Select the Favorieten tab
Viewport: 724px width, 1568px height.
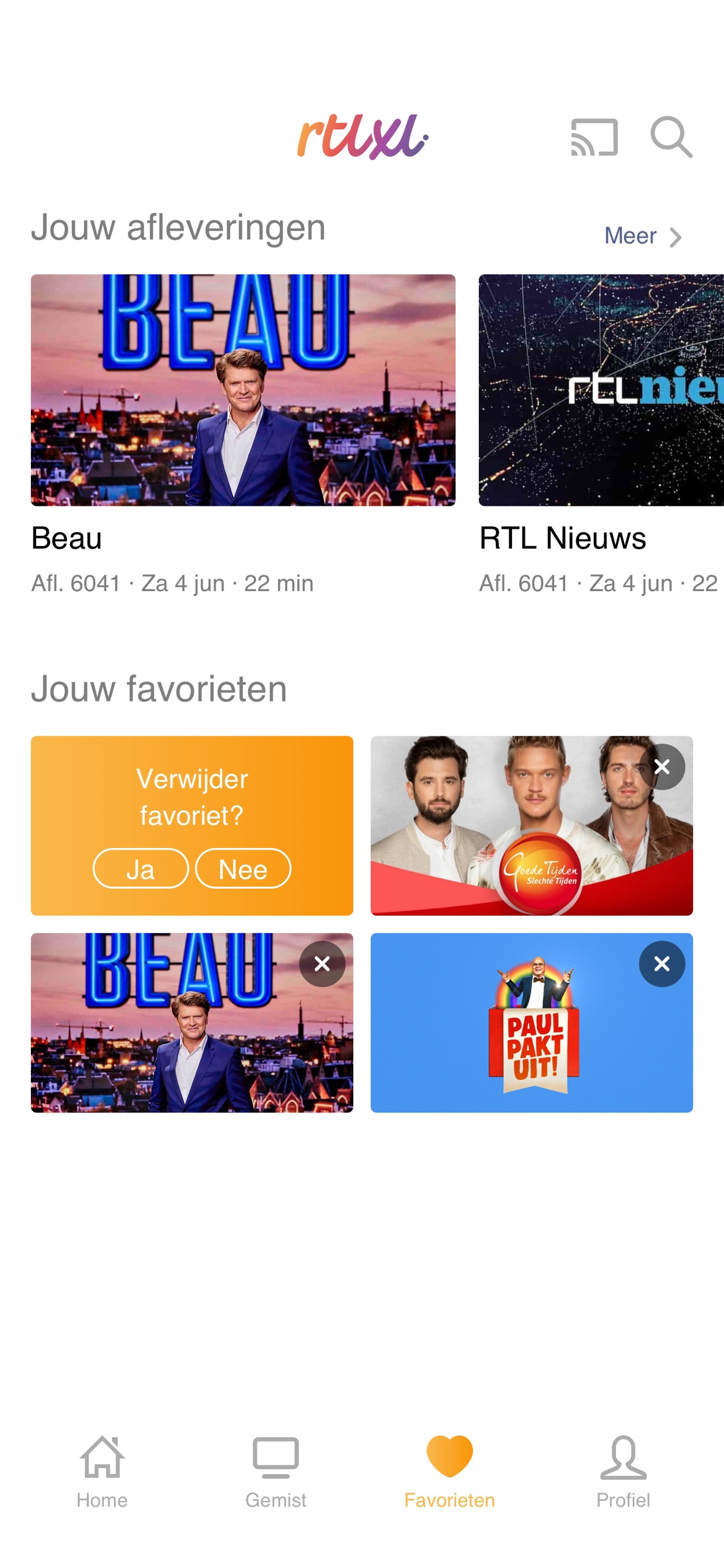(450, 1467)
